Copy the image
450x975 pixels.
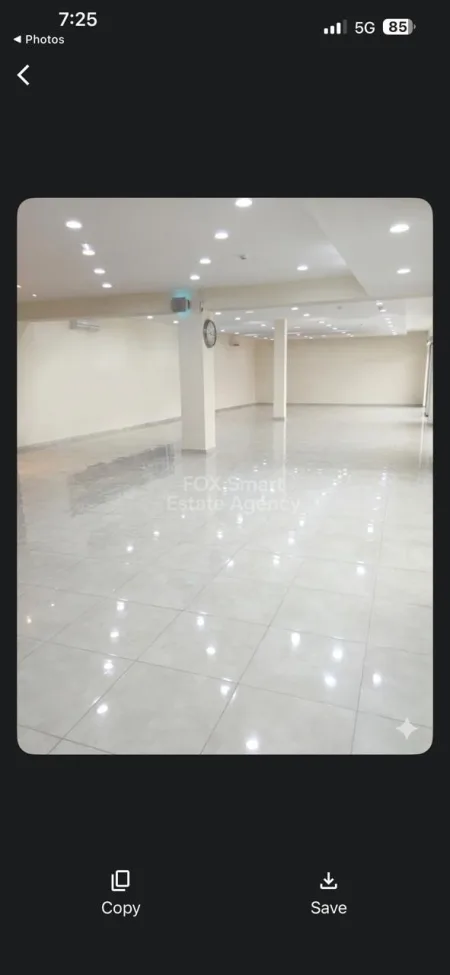pos(121,893)
